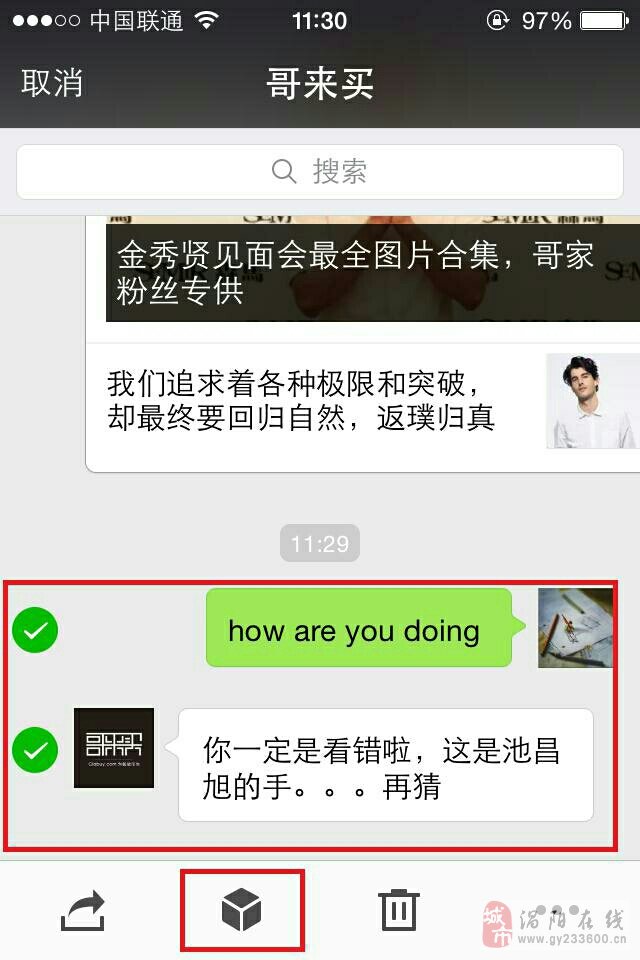Open the 我们追求着各种极限和突破 article
640x960 pixels.
(x=320, y=400)
